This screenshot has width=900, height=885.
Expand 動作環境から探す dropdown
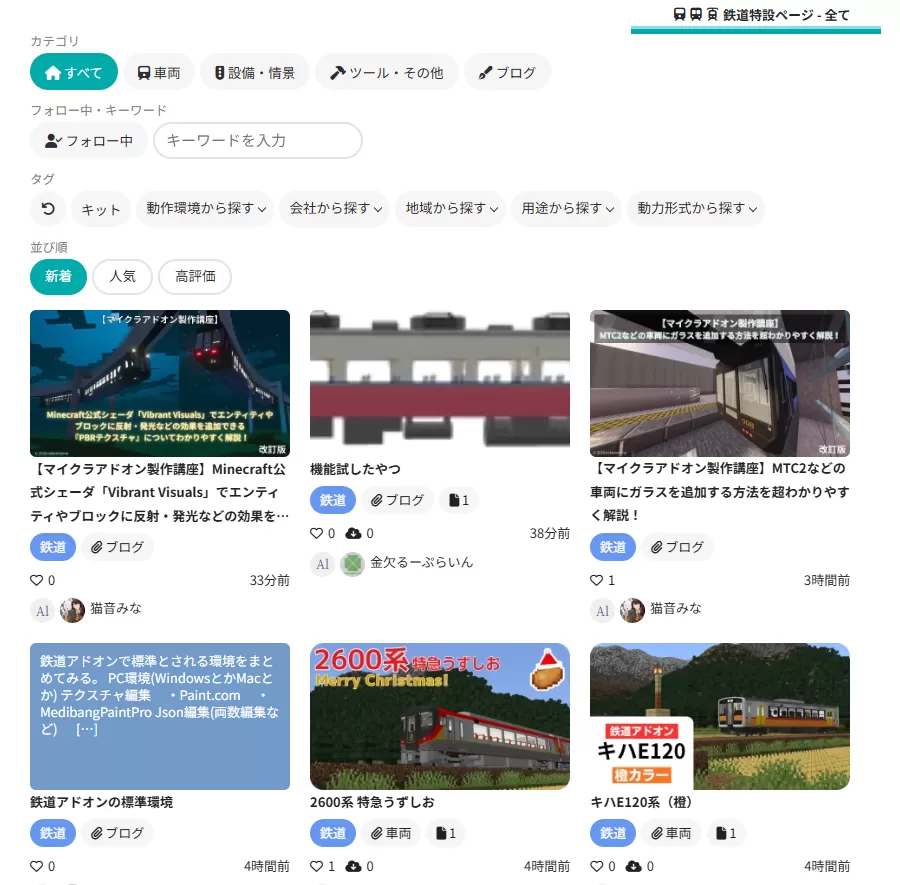click(x=206, y=209)
